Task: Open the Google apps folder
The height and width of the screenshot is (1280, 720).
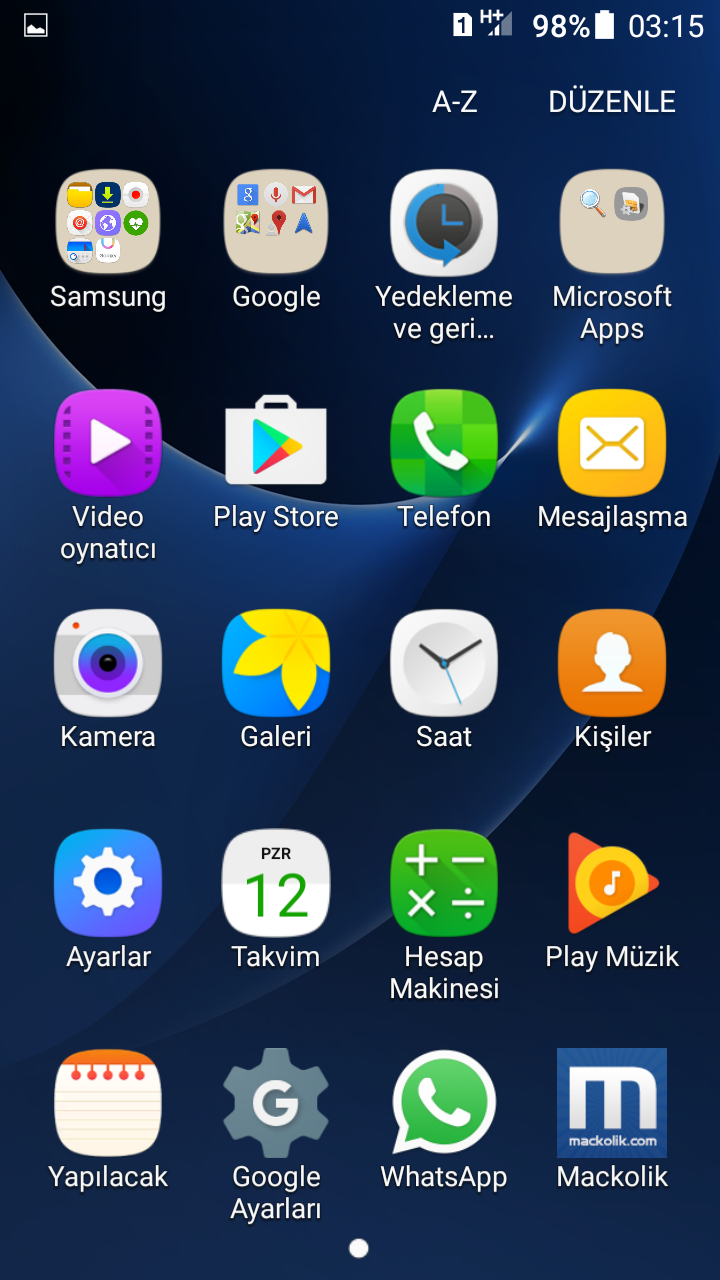Action: click(276, 222)
